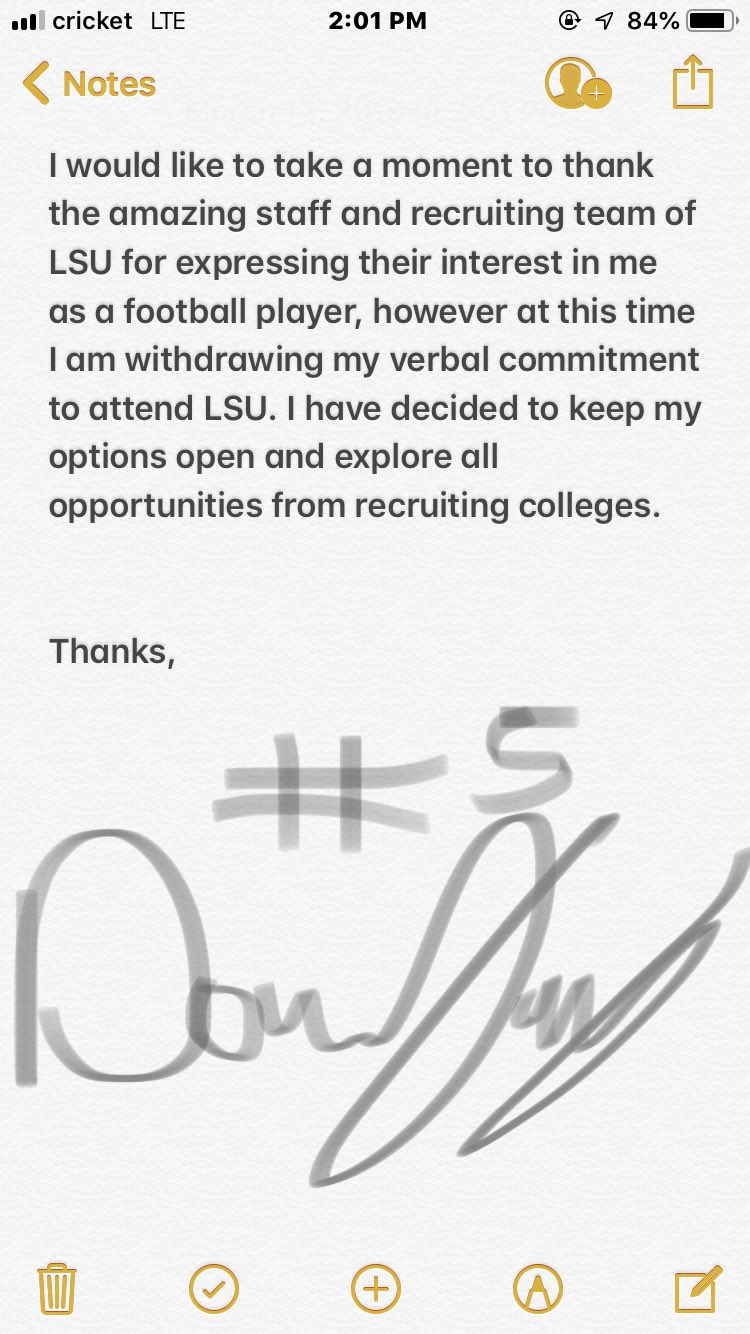
Task: Add people to this note
Action: click(577, 84)
